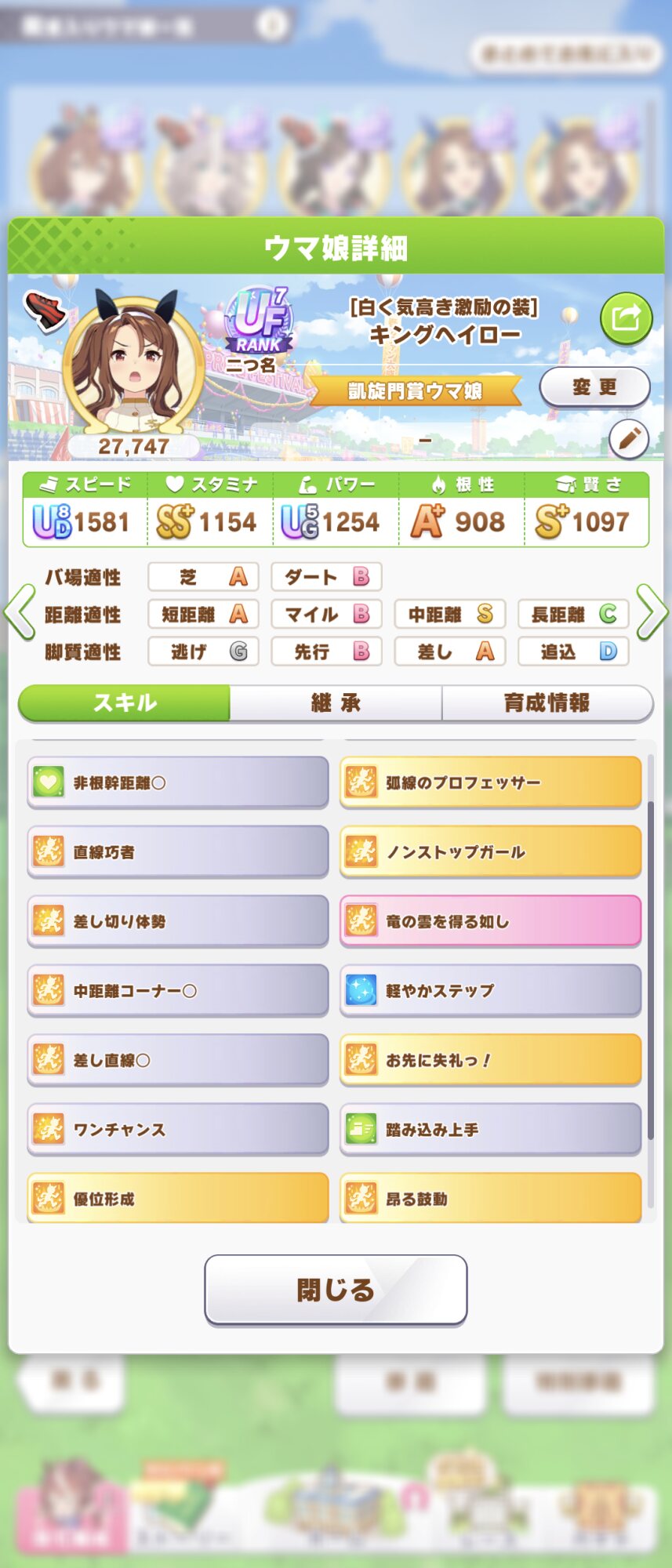View the ノンストップガール skill
672x1568 pixels.
coord(490,851)
